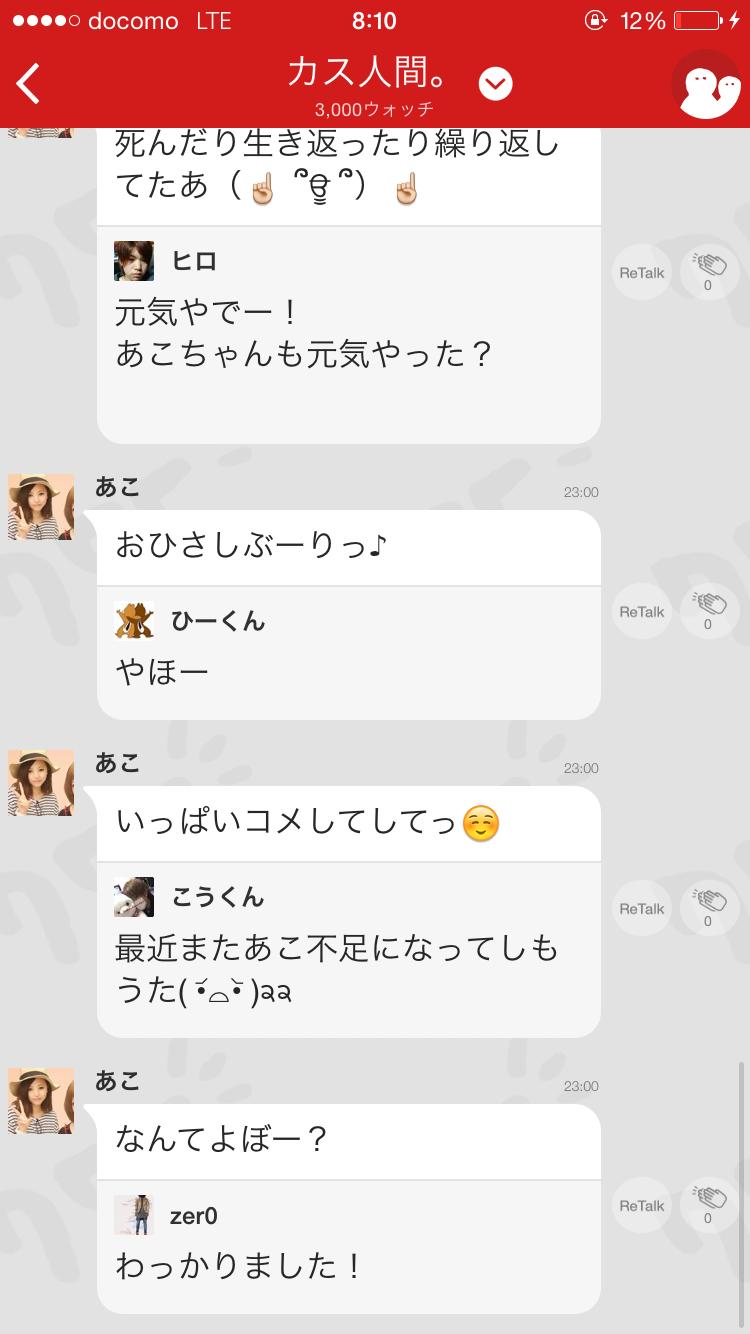Screen dimensions: 750x1334
Task: Tap あこ's striped-shirt profile avatar
Action: [40, 783]
